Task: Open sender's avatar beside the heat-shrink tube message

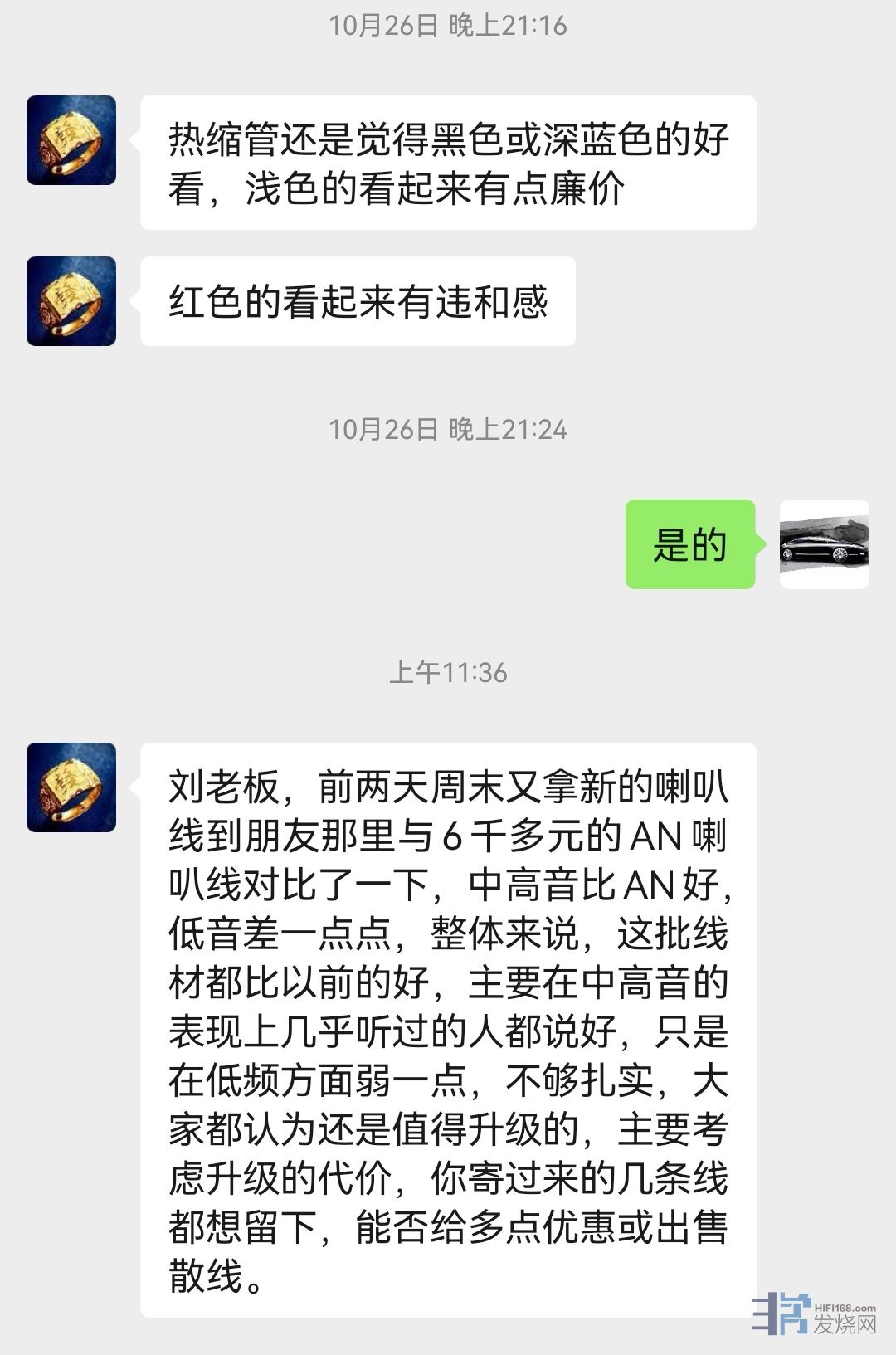Action: [x=71, y=140]
